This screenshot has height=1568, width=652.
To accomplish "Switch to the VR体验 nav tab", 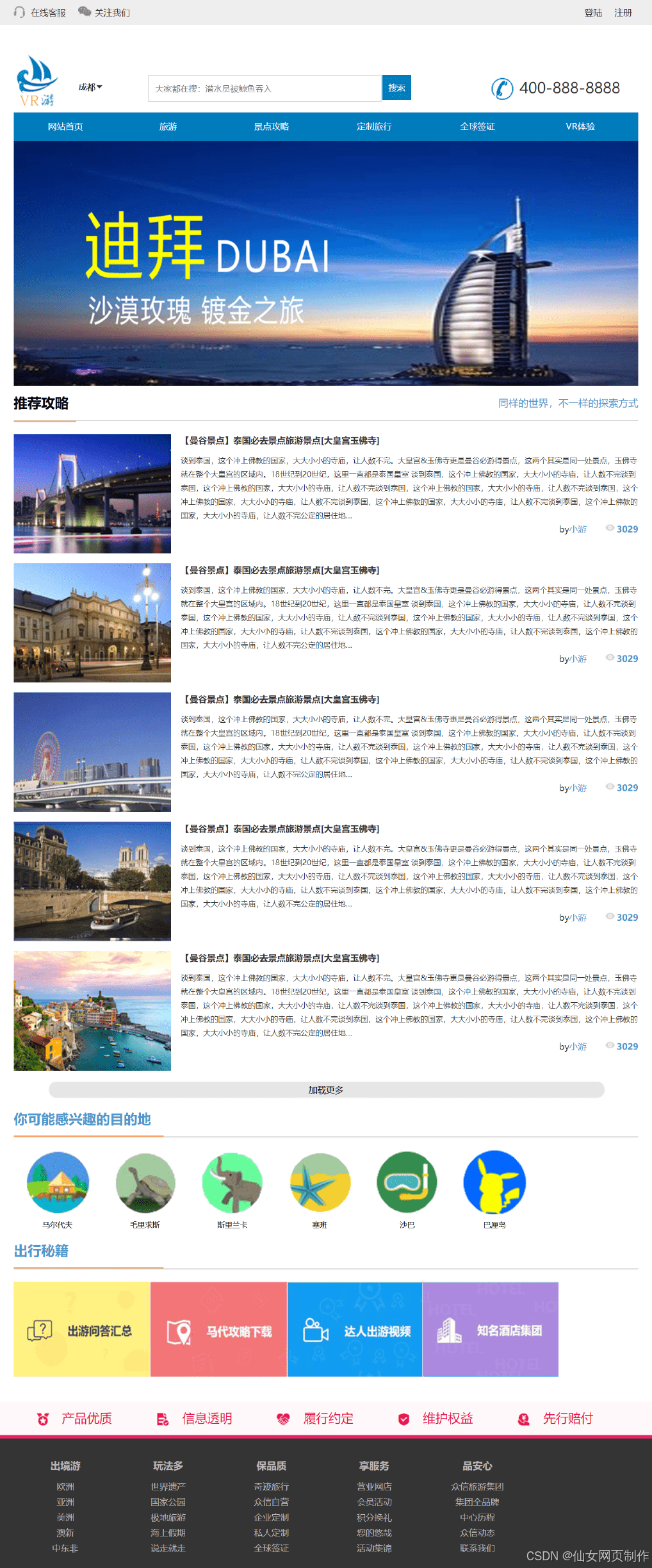I will click(580, 127).
